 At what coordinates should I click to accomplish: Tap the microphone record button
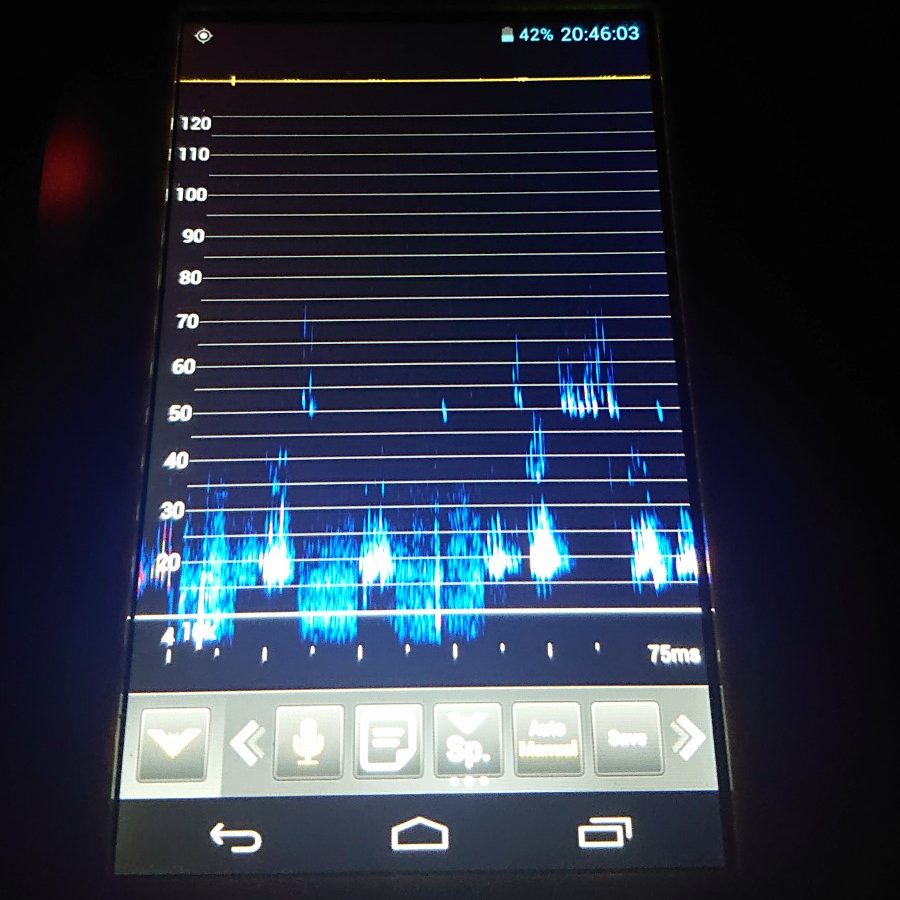(x=309, y=741)
